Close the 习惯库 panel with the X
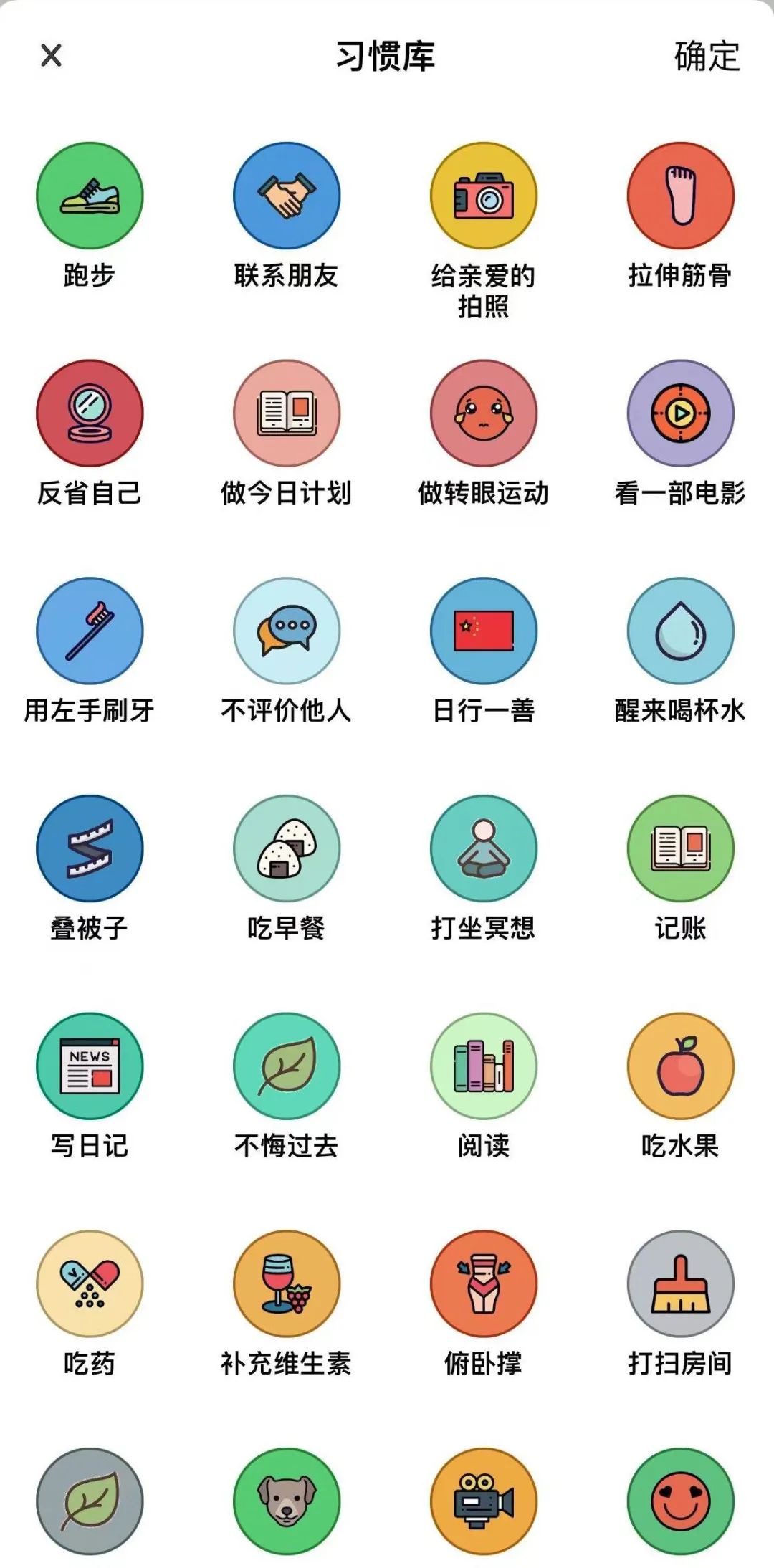The height and width of the screenshot is (1568, 774). click(50, 56)
